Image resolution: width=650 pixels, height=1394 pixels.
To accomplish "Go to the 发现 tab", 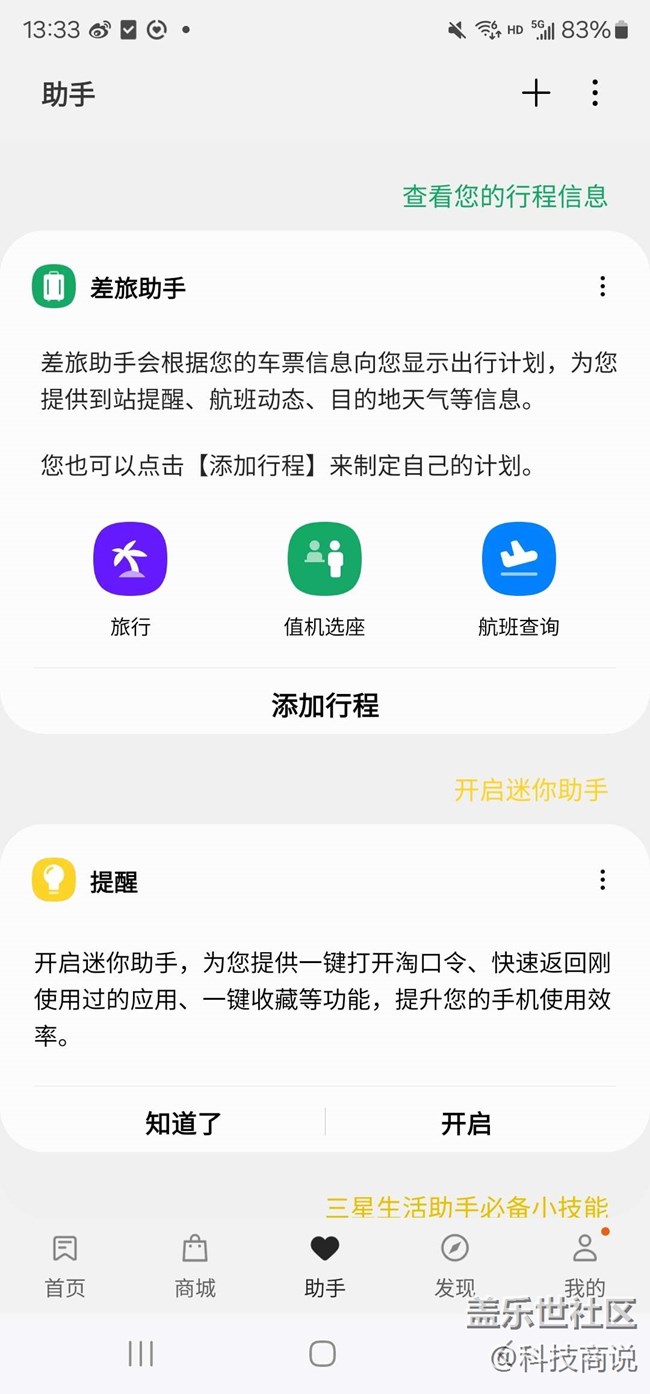I will (455, 1266).
